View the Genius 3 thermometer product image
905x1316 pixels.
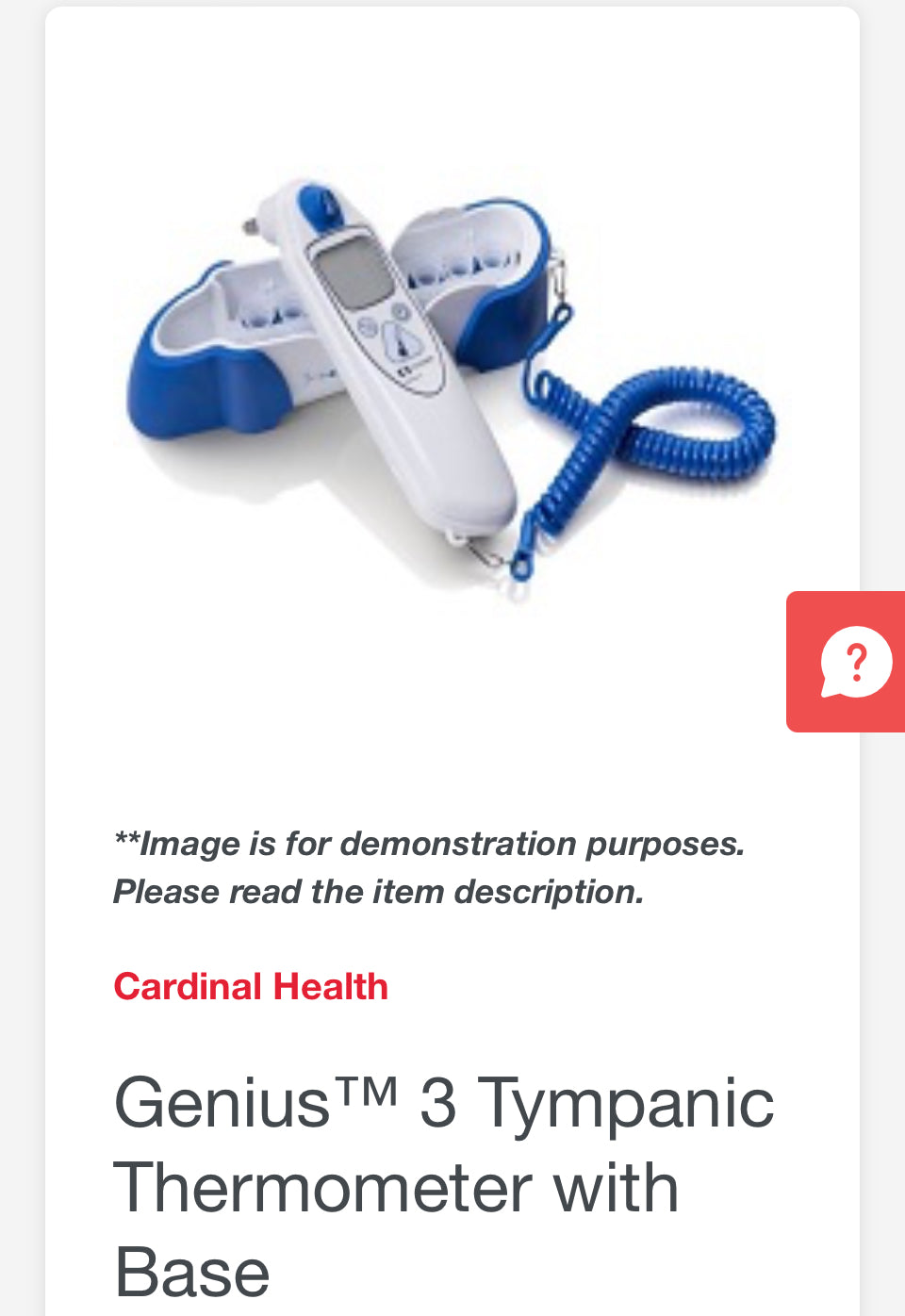point(451,388)
